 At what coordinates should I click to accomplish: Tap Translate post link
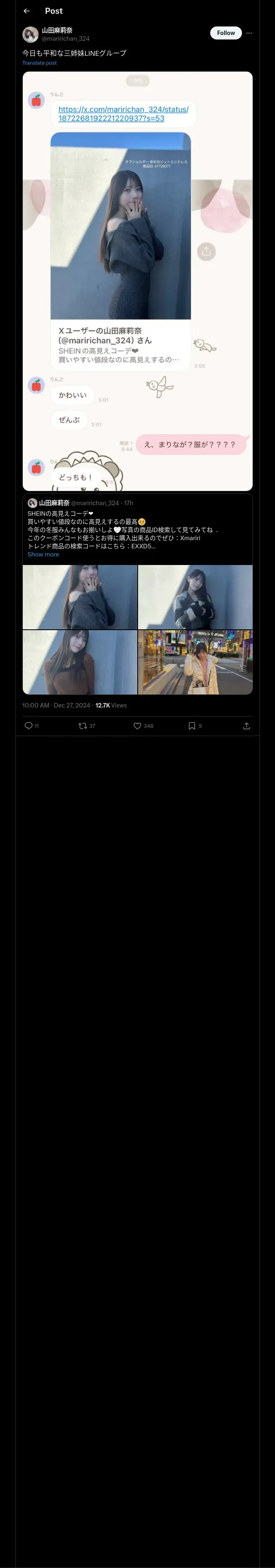tap(40, 64)
